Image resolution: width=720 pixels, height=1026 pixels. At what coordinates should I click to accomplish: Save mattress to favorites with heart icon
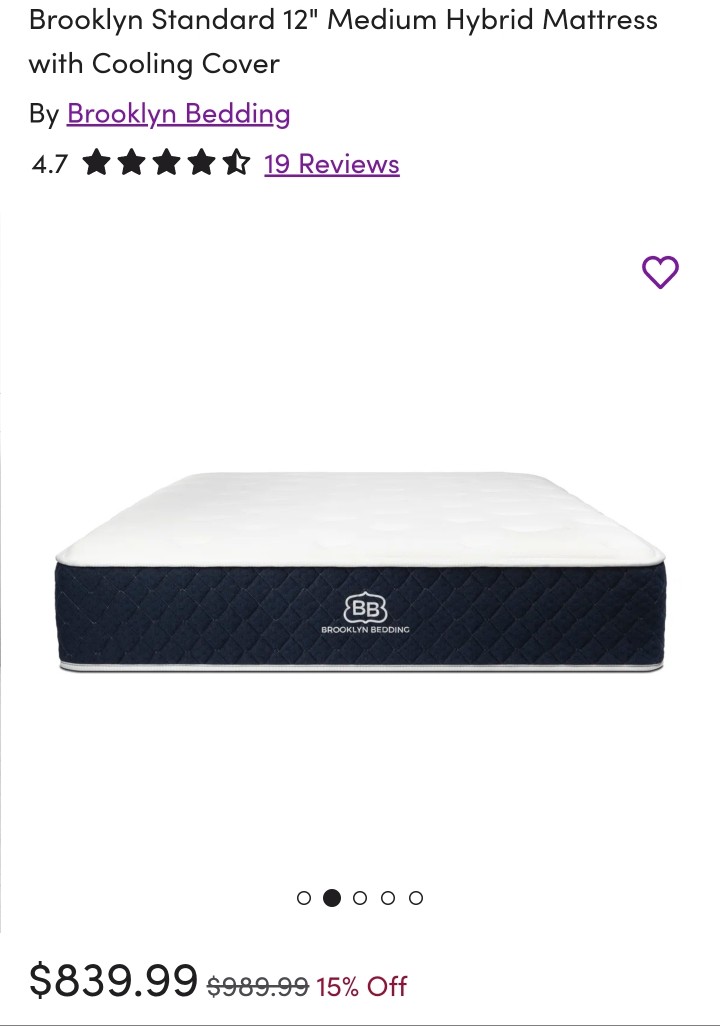click(x=660, y=272)
